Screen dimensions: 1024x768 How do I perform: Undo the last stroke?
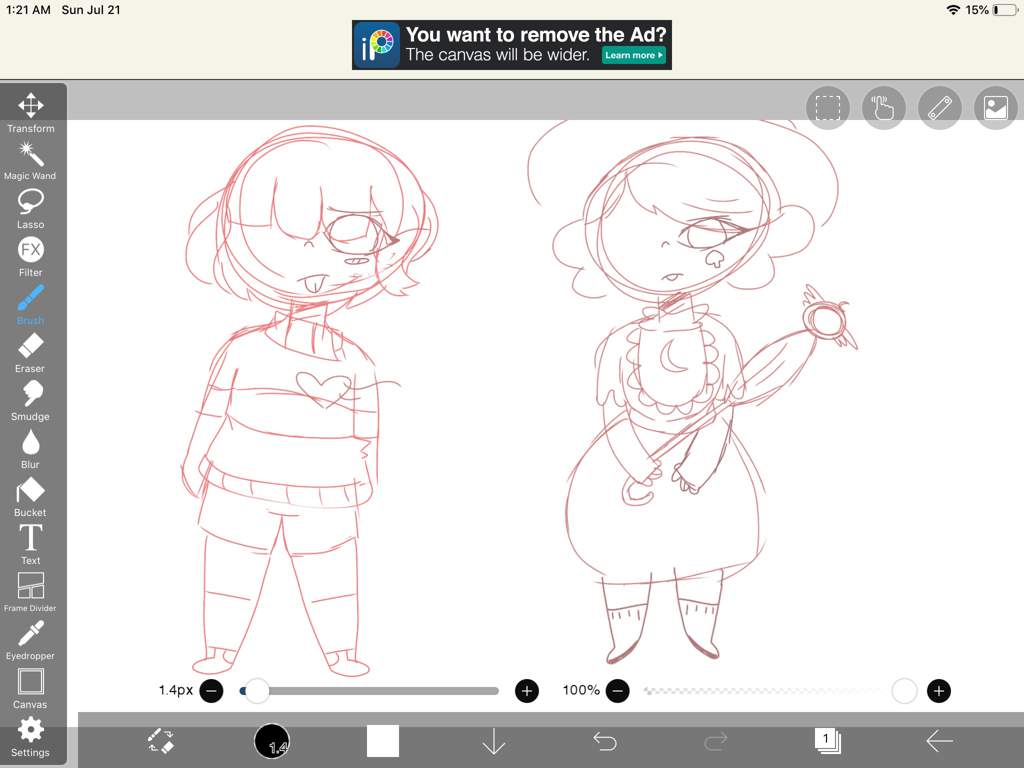(605, 741)
